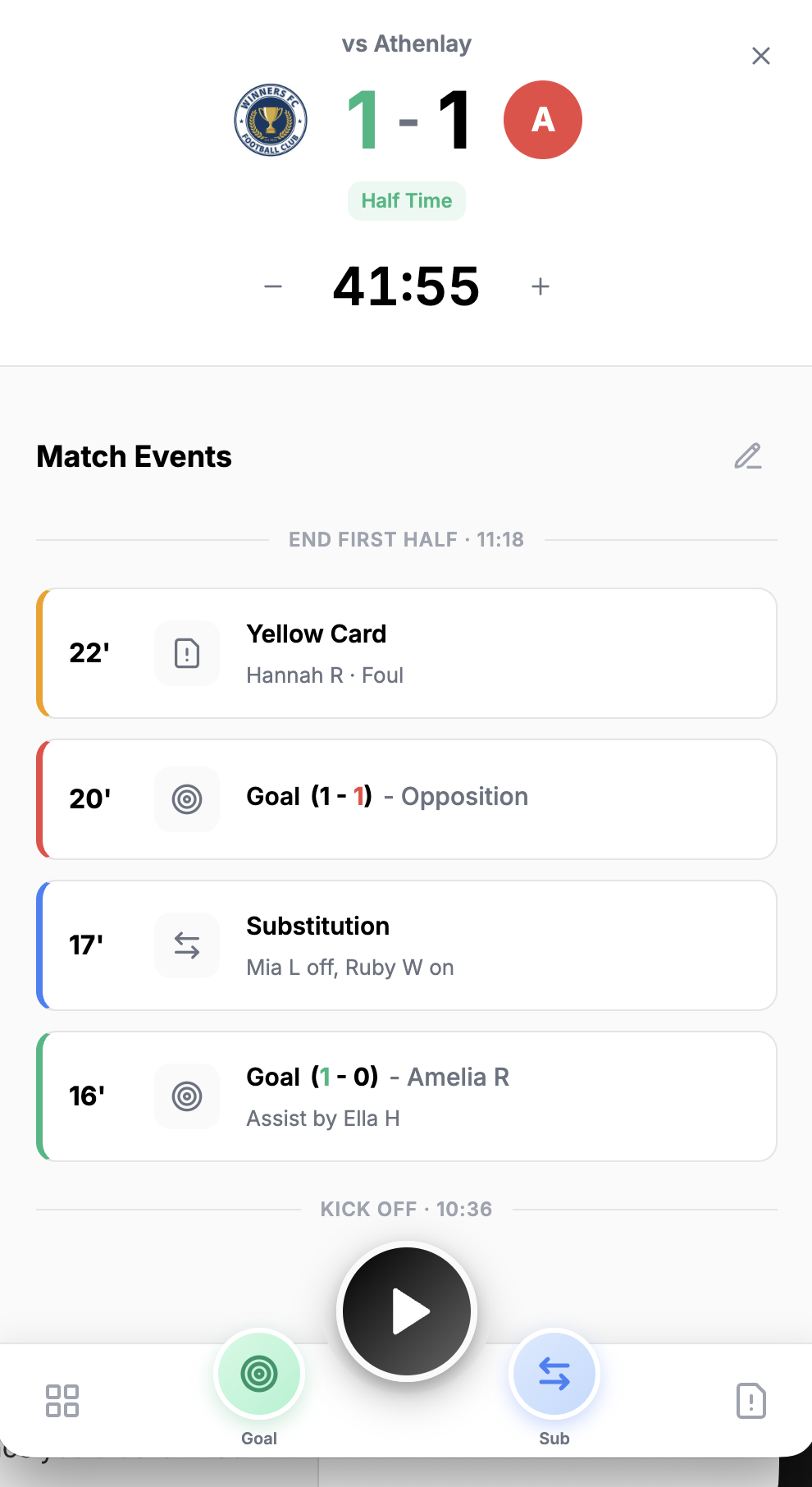The width and height of the screenshot is (812, 1487).
Task: Open the 'Yellow Card Hannah R' event card
Action: 406,652
